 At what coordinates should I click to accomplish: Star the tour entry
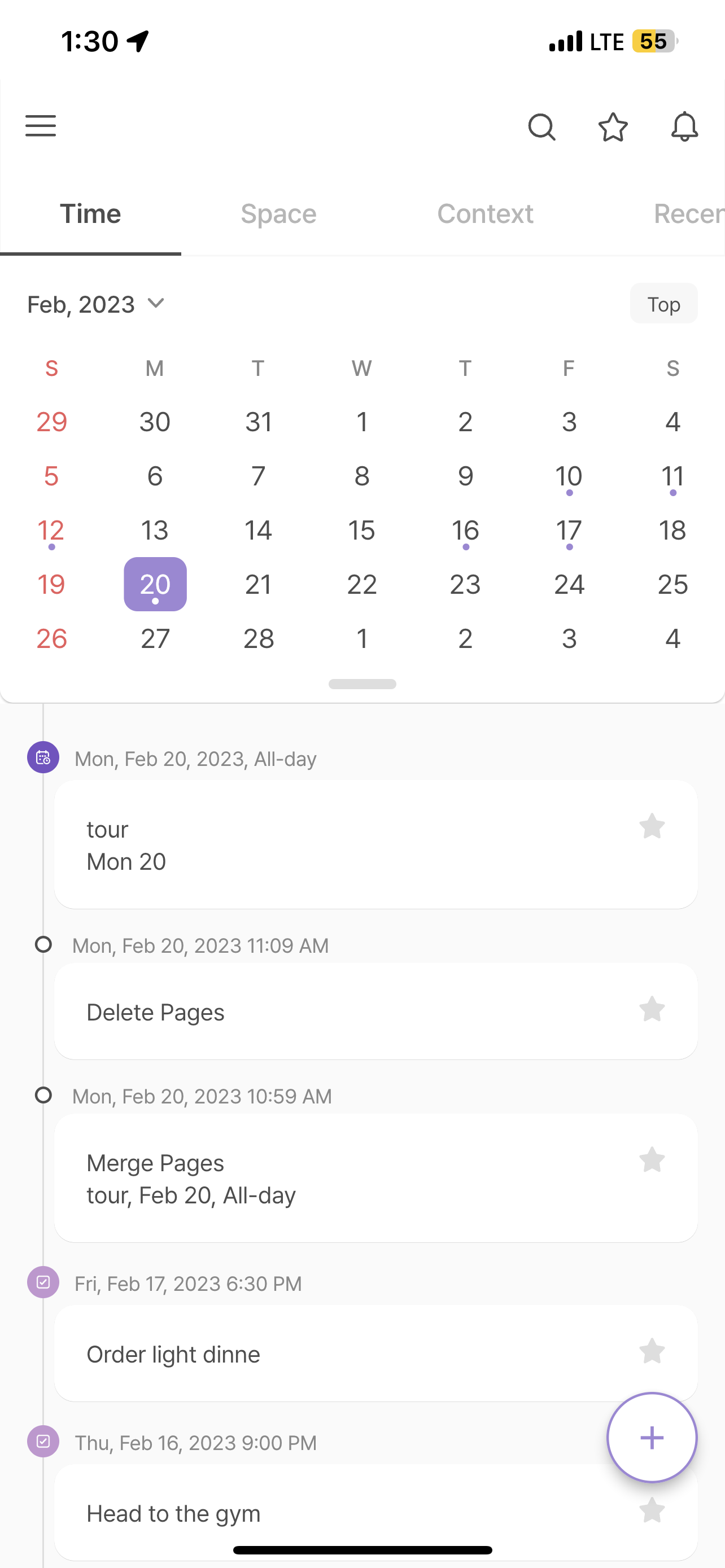click(652, 826)
